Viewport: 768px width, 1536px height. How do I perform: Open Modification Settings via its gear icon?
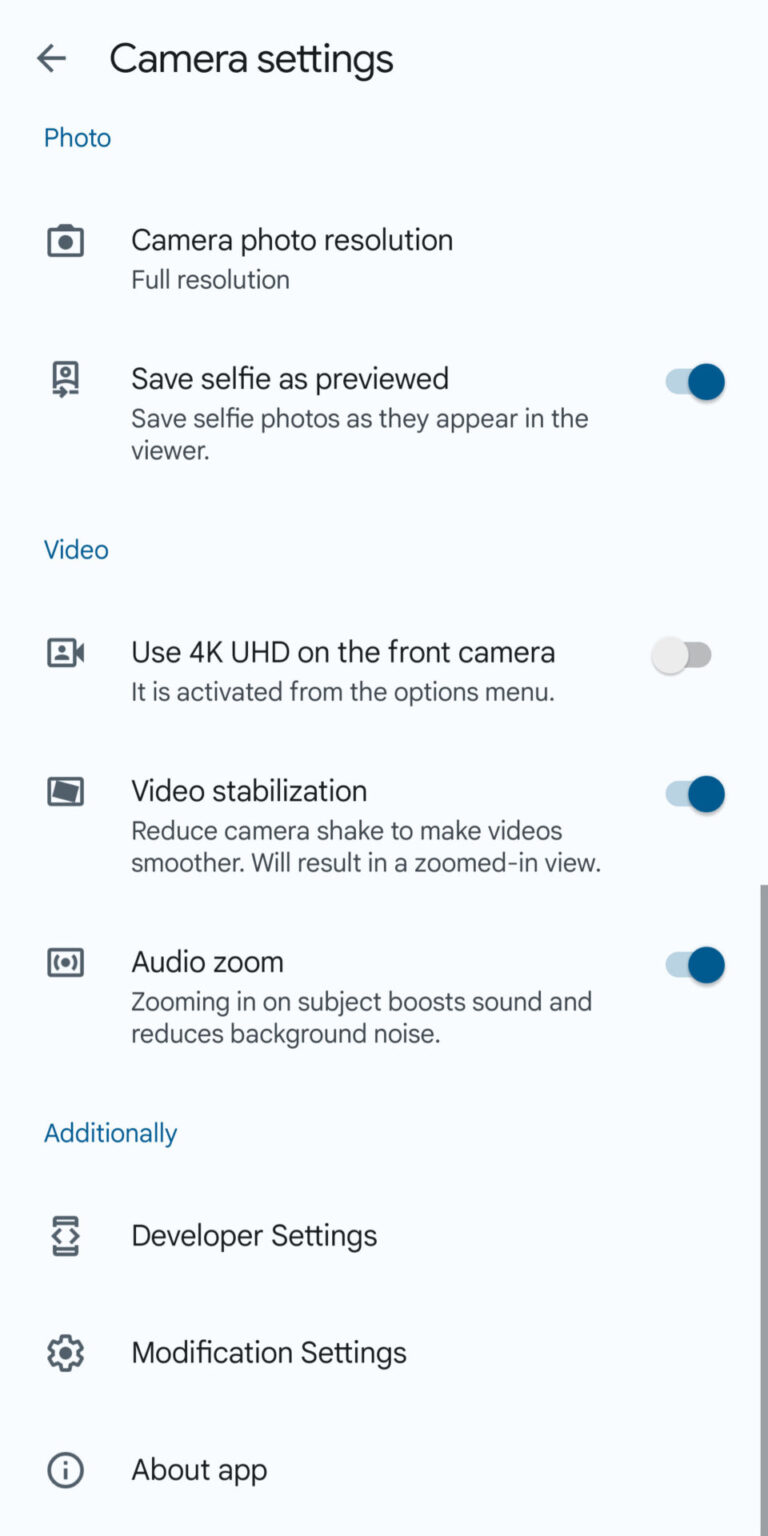point(65,1352)
